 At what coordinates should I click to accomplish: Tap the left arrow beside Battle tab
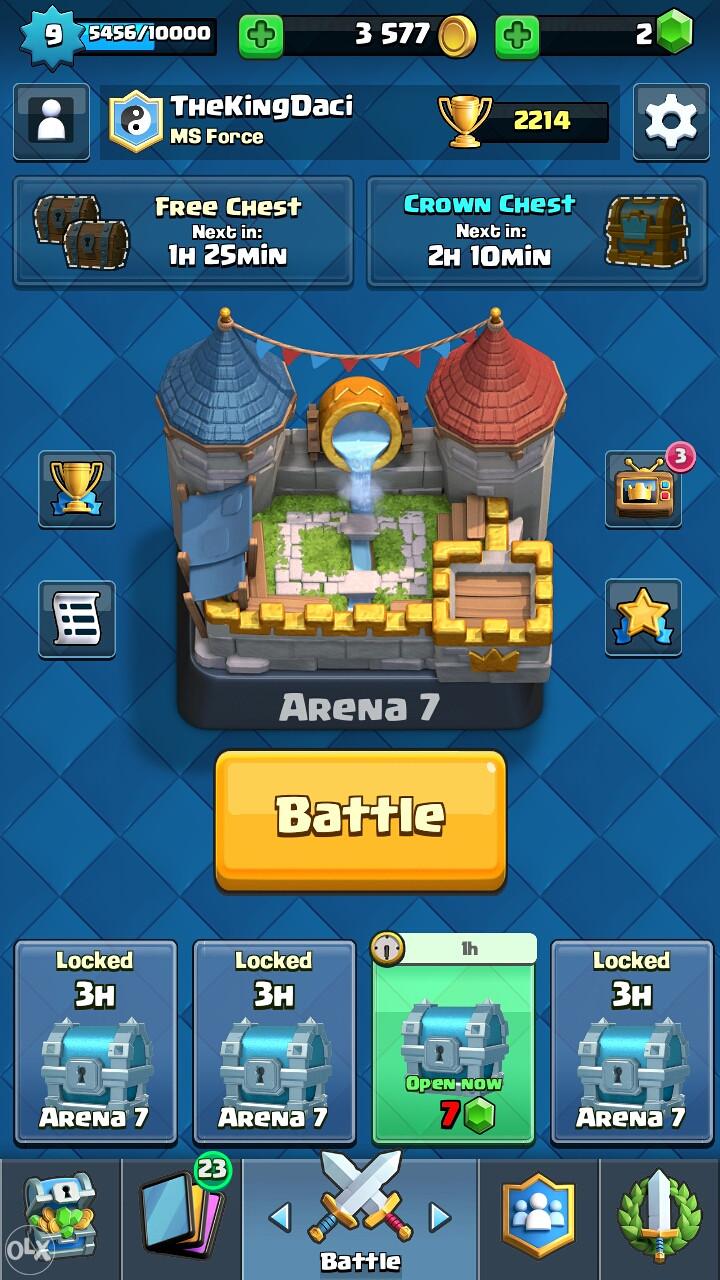[281, 1216]
